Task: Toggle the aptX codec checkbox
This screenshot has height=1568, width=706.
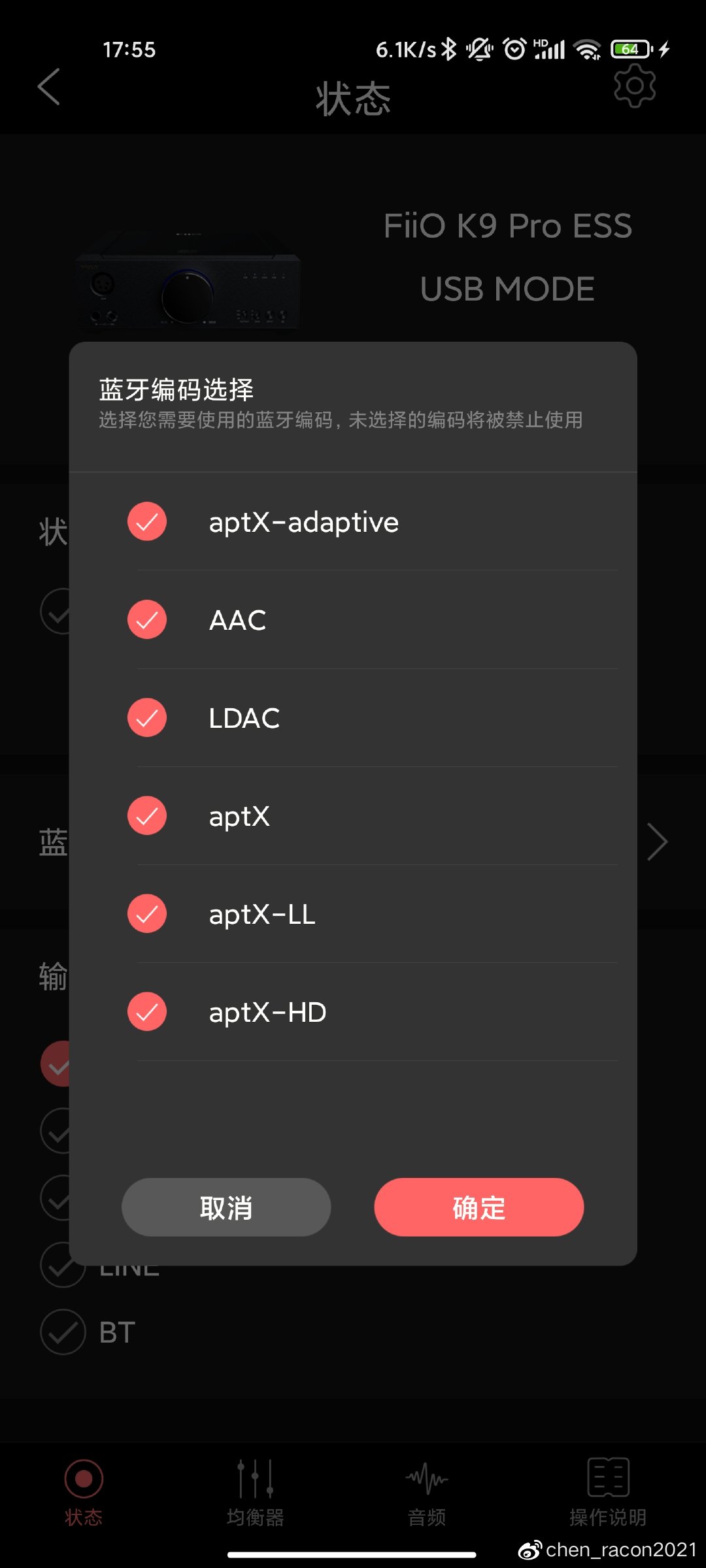Action: point(147,815)
